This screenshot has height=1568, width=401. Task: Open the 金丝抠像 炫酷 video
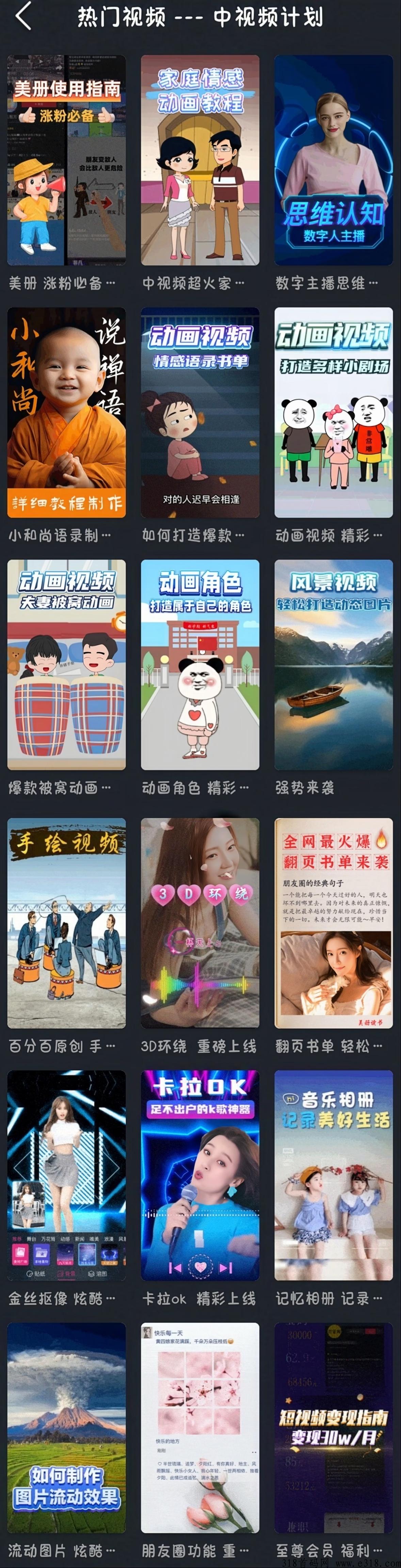(x=66, y=1175)
